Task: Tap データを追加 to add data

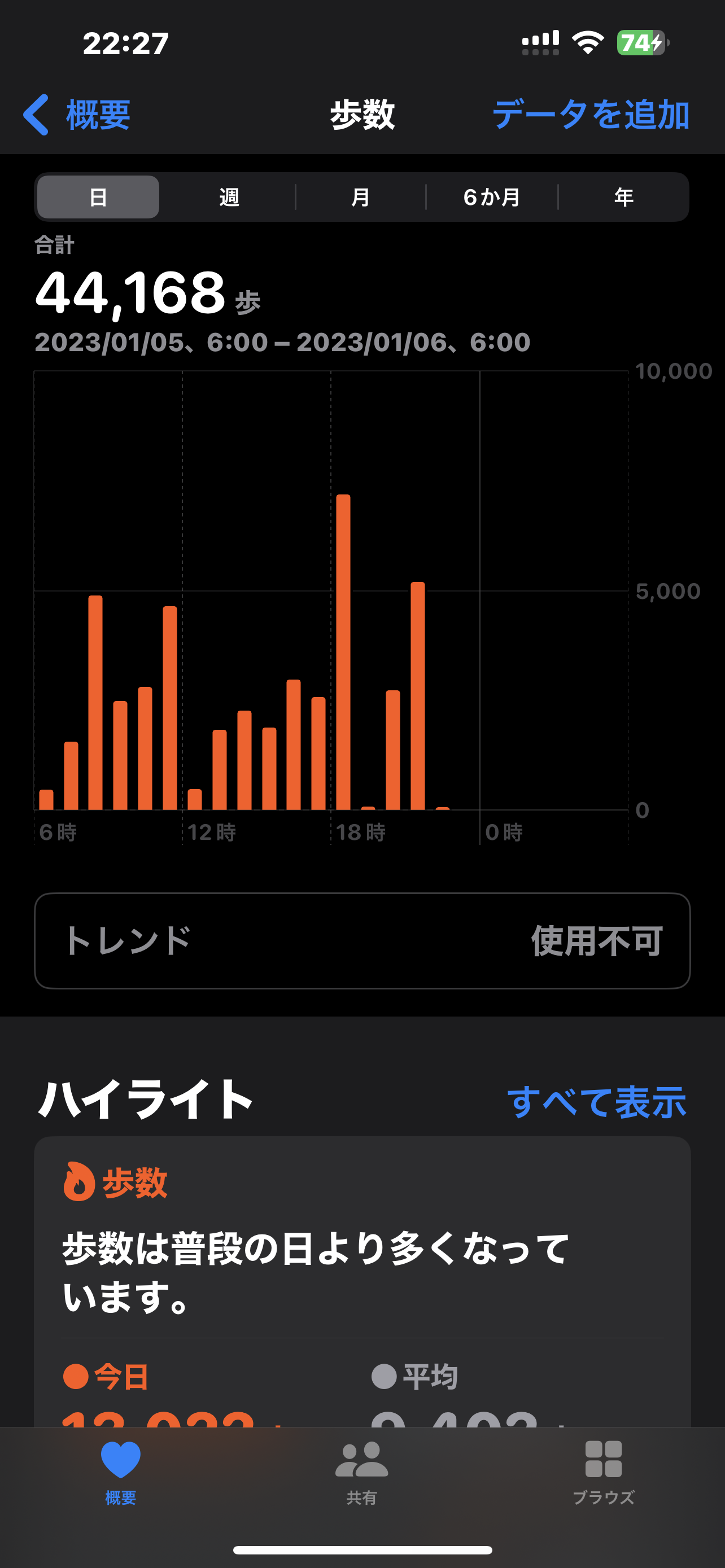Action: (591, 115)
